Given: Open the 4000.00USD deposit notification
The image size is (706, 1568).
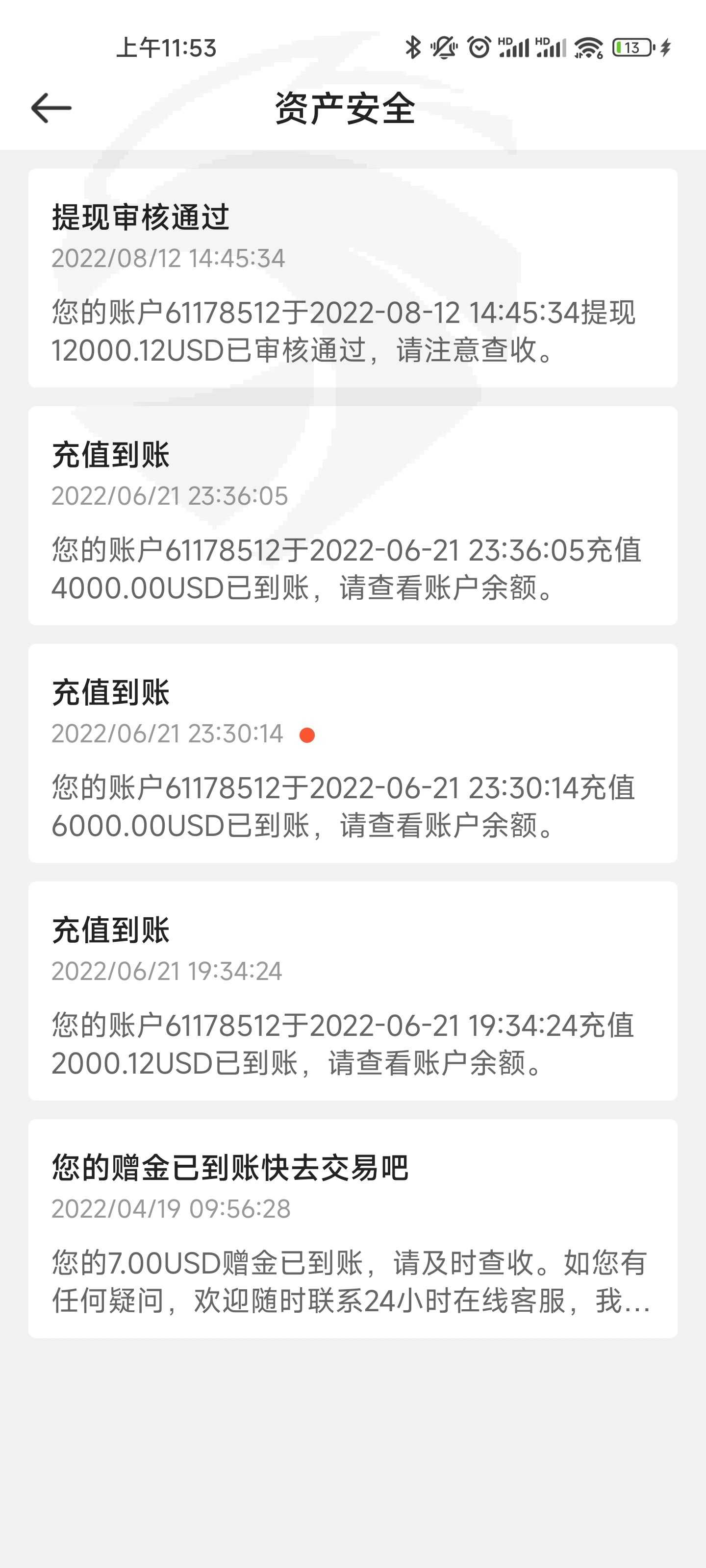Looking at the screenshot, I should pyautogui.click(x=353, y=515).
